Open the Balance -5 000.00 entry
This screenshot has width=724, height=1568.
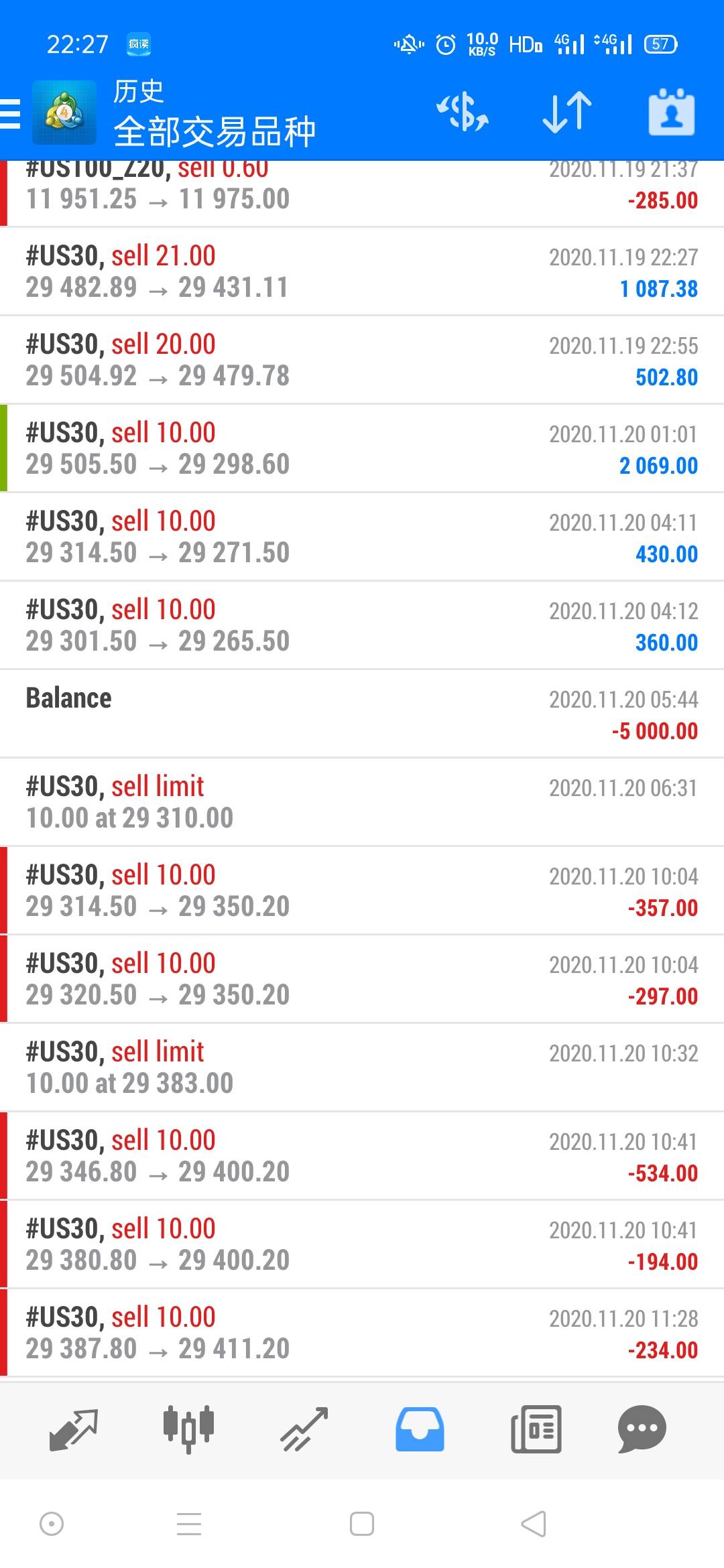click(362, 714)
